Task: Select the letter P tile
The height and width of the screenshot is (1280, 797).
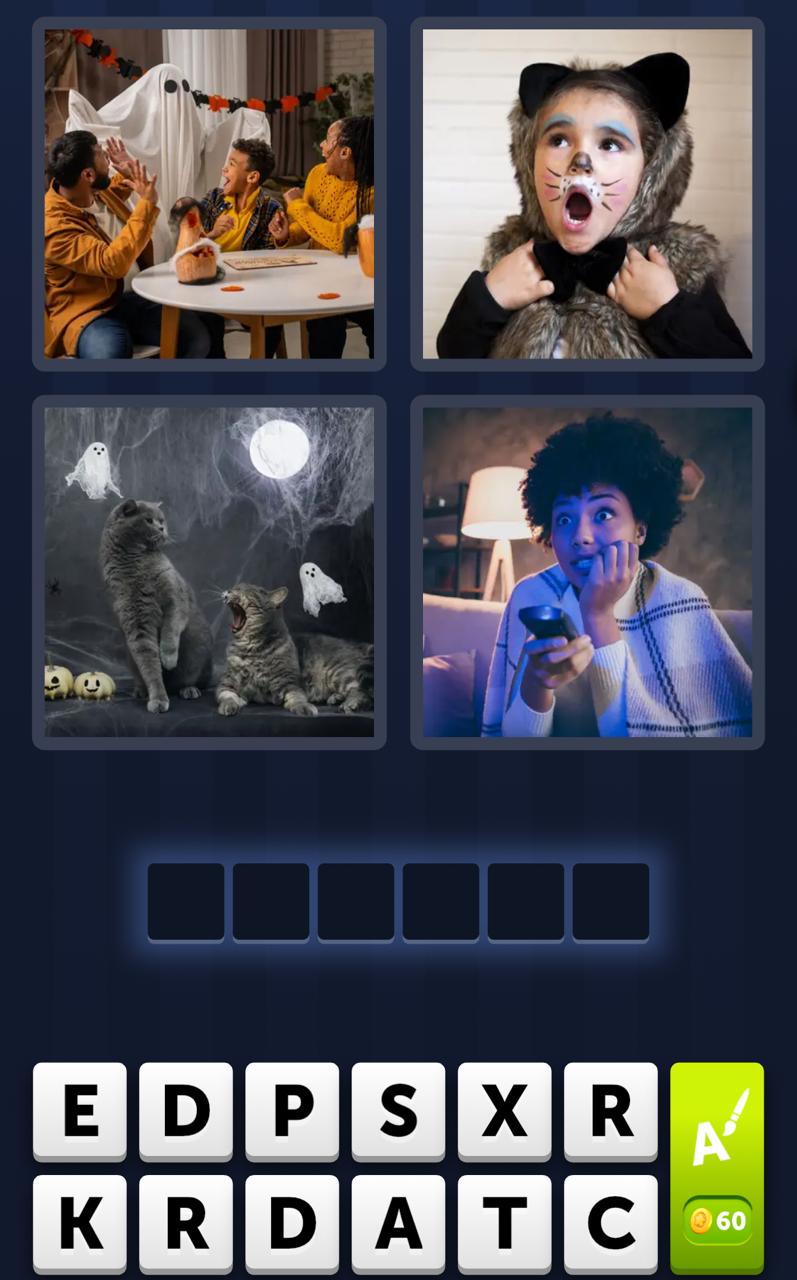Action: point(292,1109)
